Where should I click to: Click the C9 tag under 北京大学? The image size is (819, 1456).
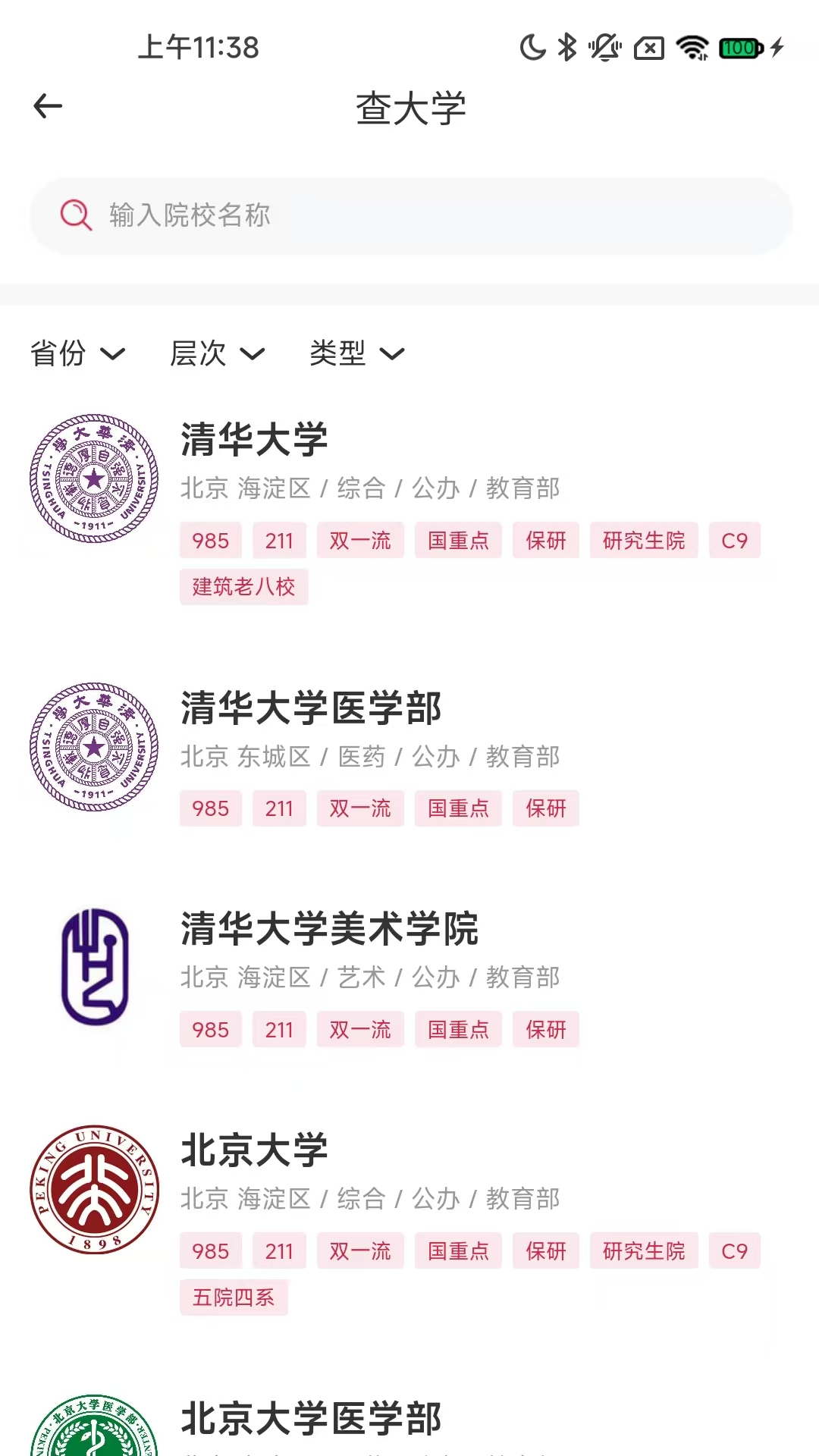(733, 1250)
